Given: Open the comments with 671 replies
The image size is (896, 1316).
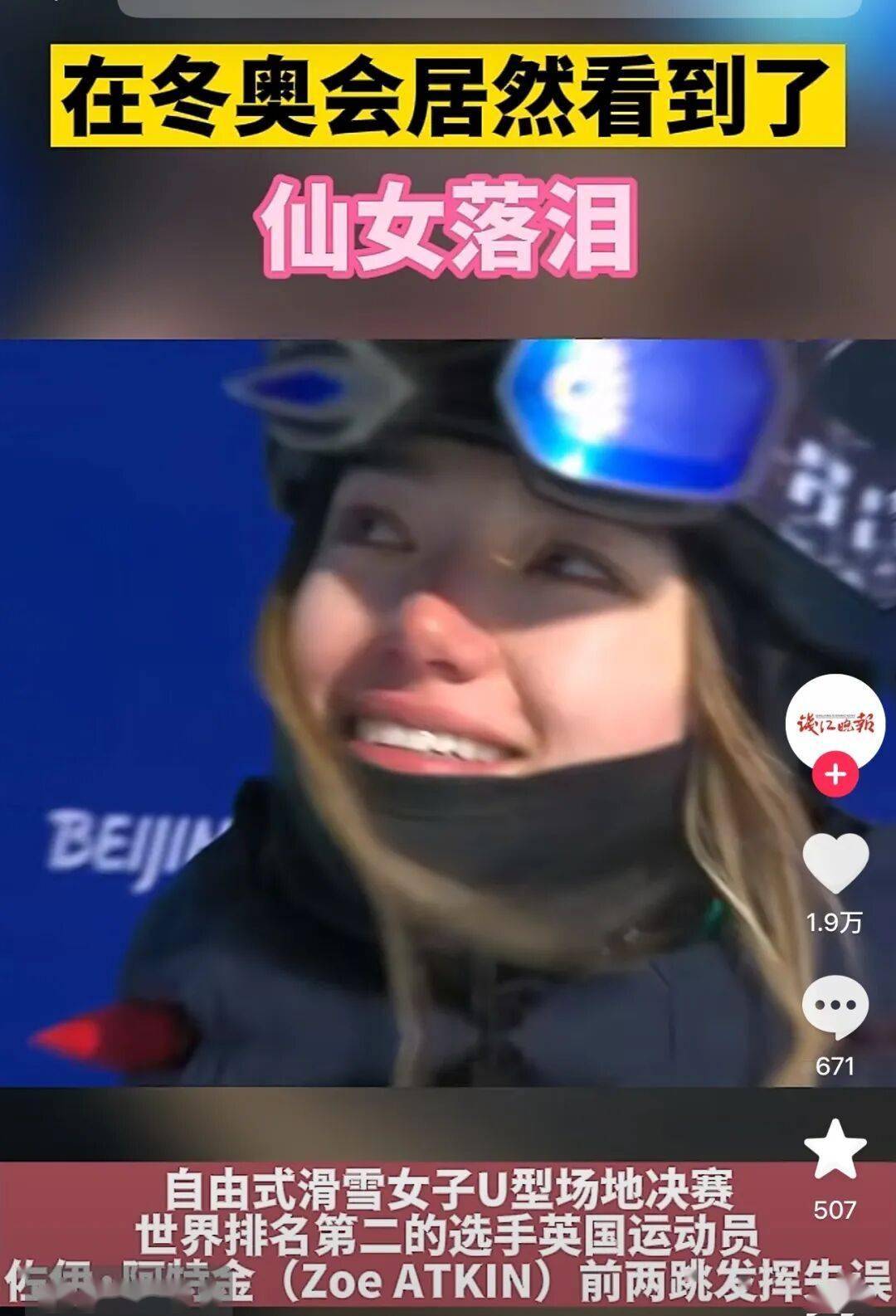Looking at the screenshot, I should [835, 1006].
